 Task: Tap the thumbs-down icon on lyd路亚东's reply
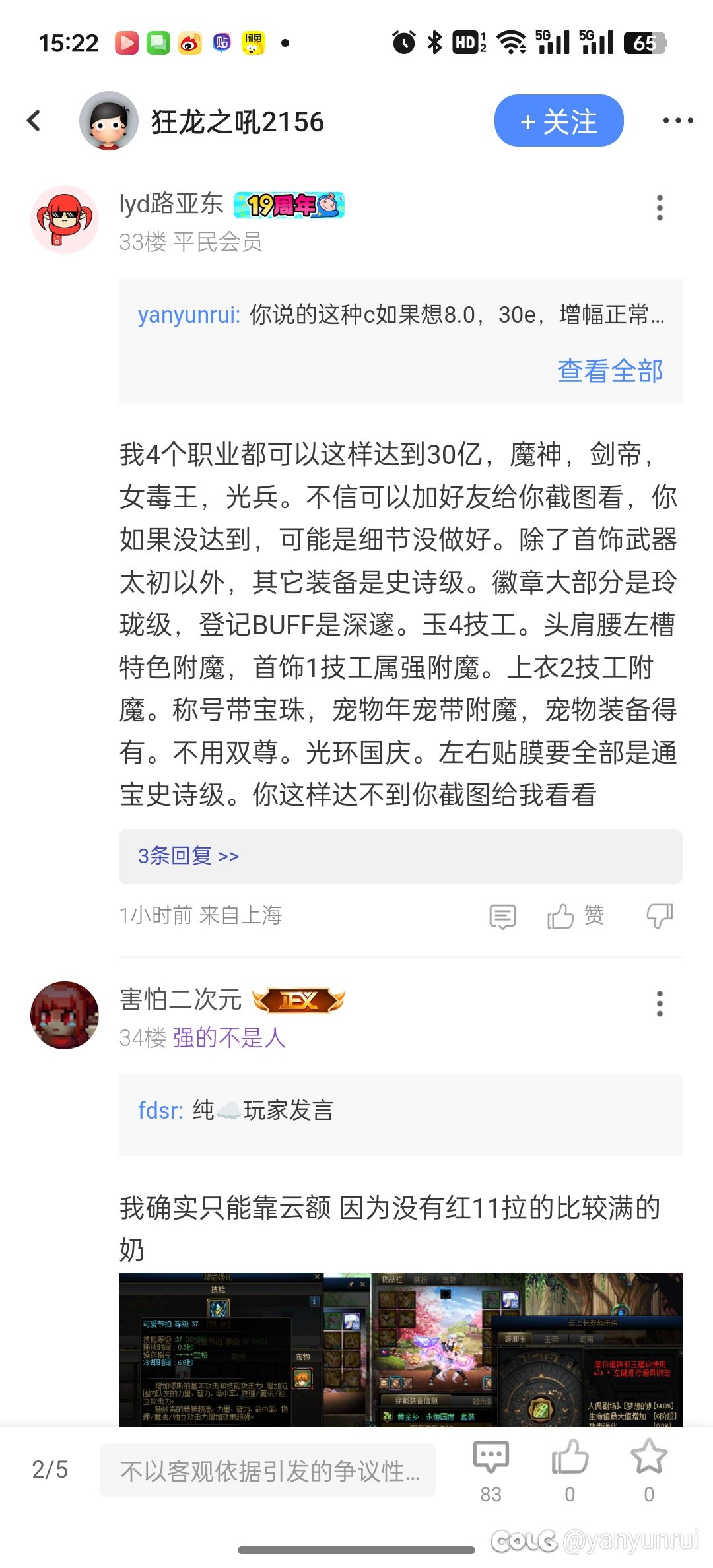(x=658, y=915)
